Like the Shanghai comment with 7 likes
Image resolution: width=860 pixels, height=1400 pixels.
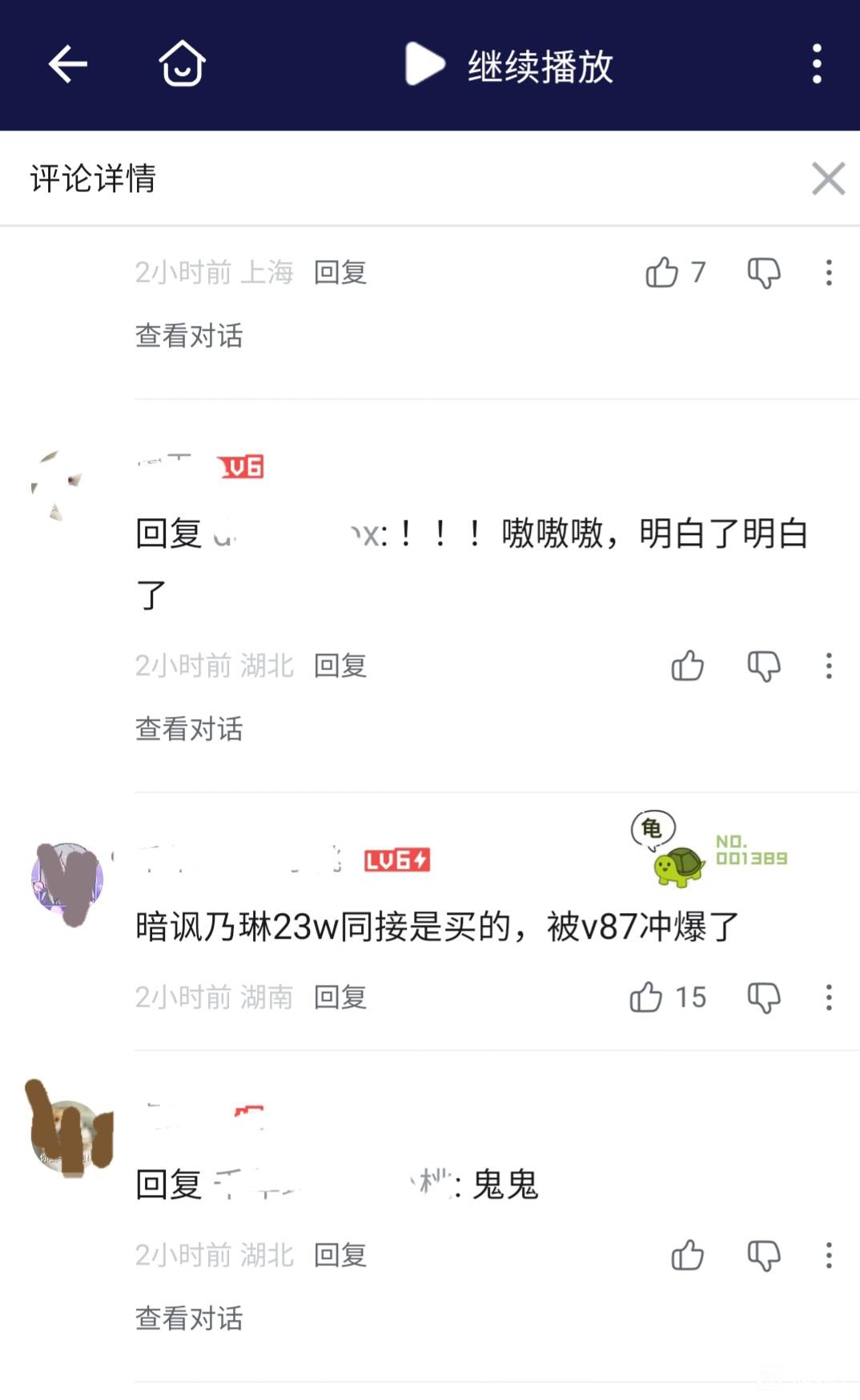point(662,272)
